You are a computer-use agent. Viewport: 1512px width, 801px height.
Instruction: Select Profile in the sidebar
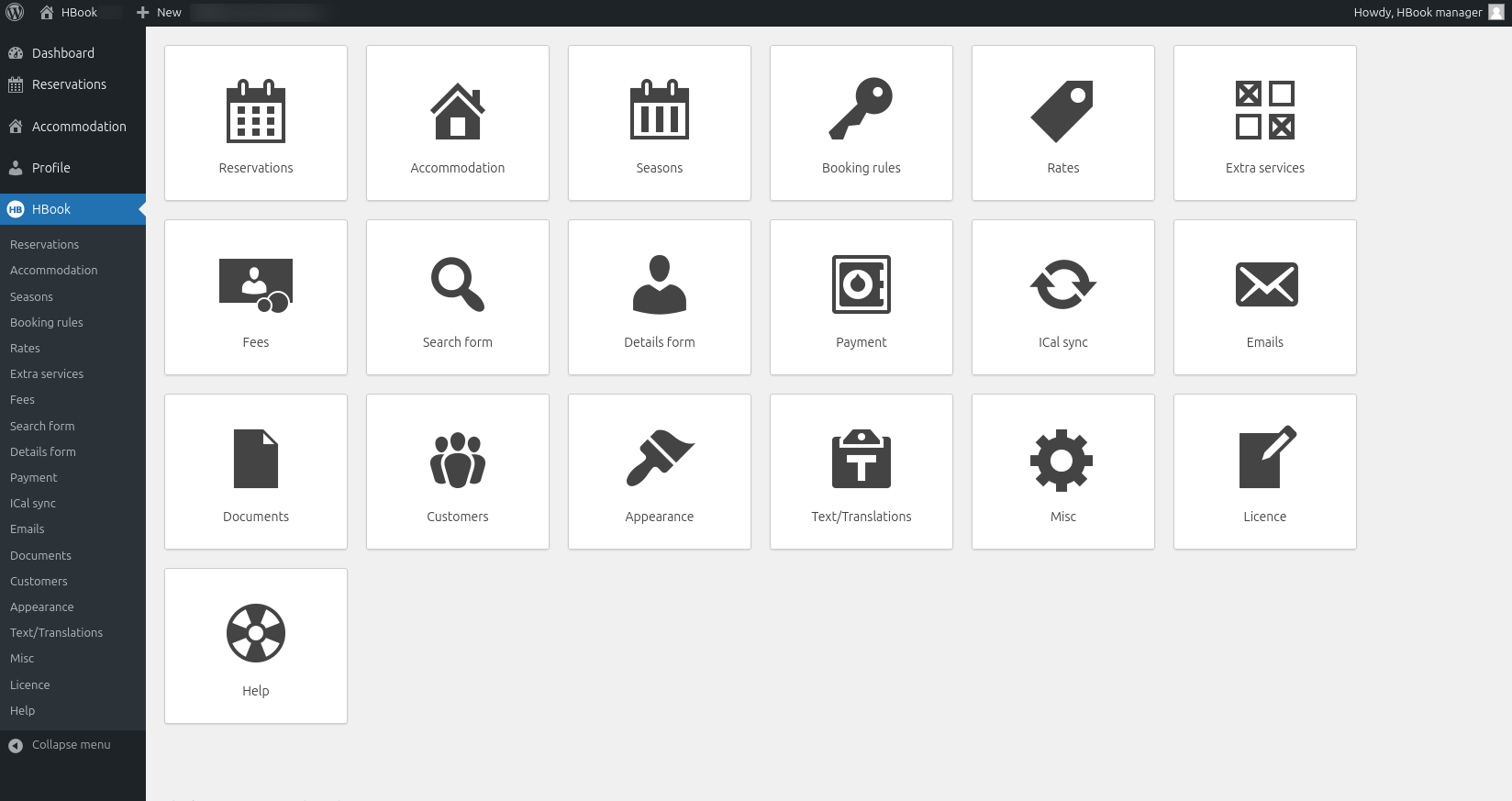click(x=50, y=168)
